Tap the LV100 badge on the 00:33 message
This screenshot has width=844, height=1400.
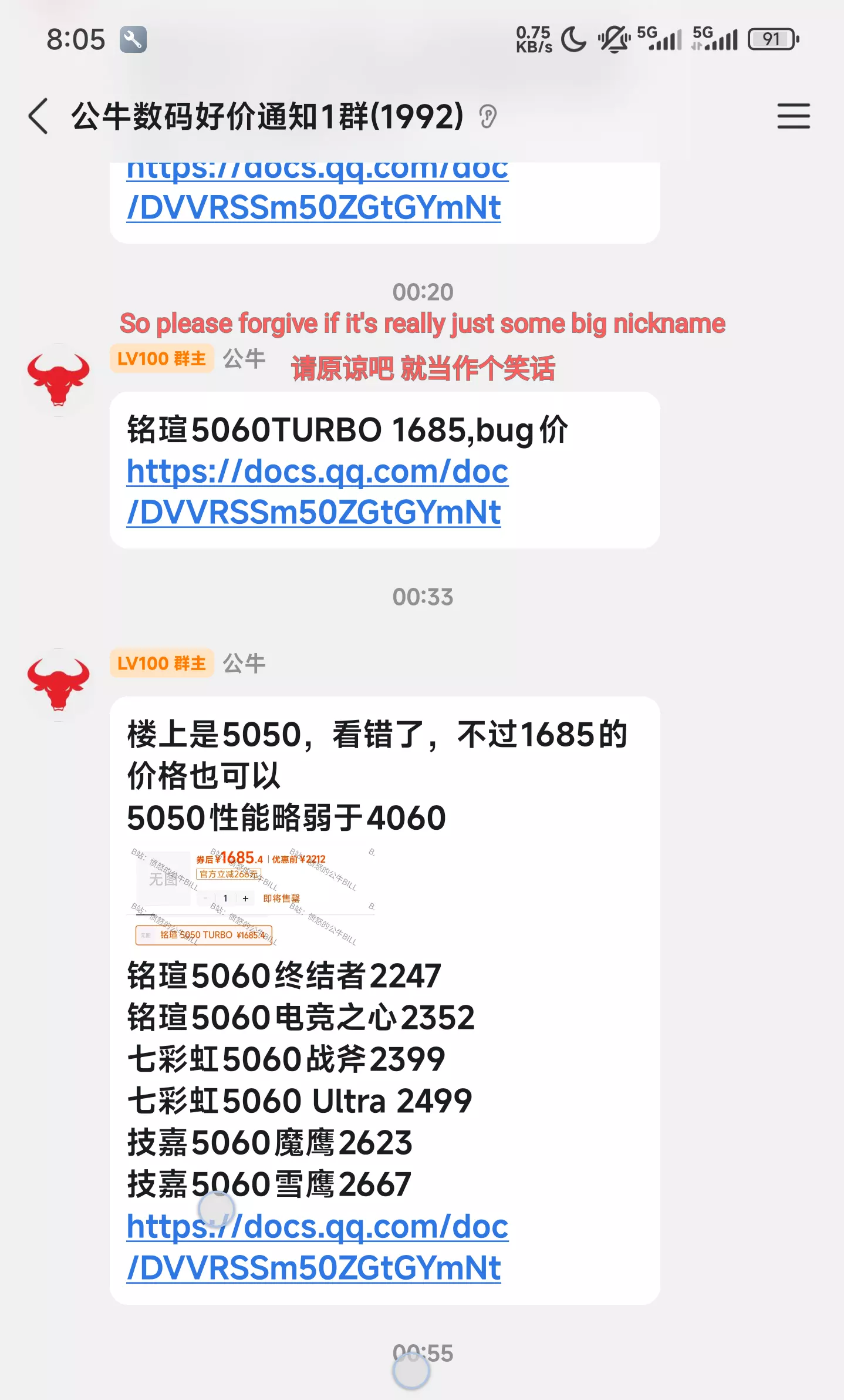pyautogui.click(x=161, y=664)
